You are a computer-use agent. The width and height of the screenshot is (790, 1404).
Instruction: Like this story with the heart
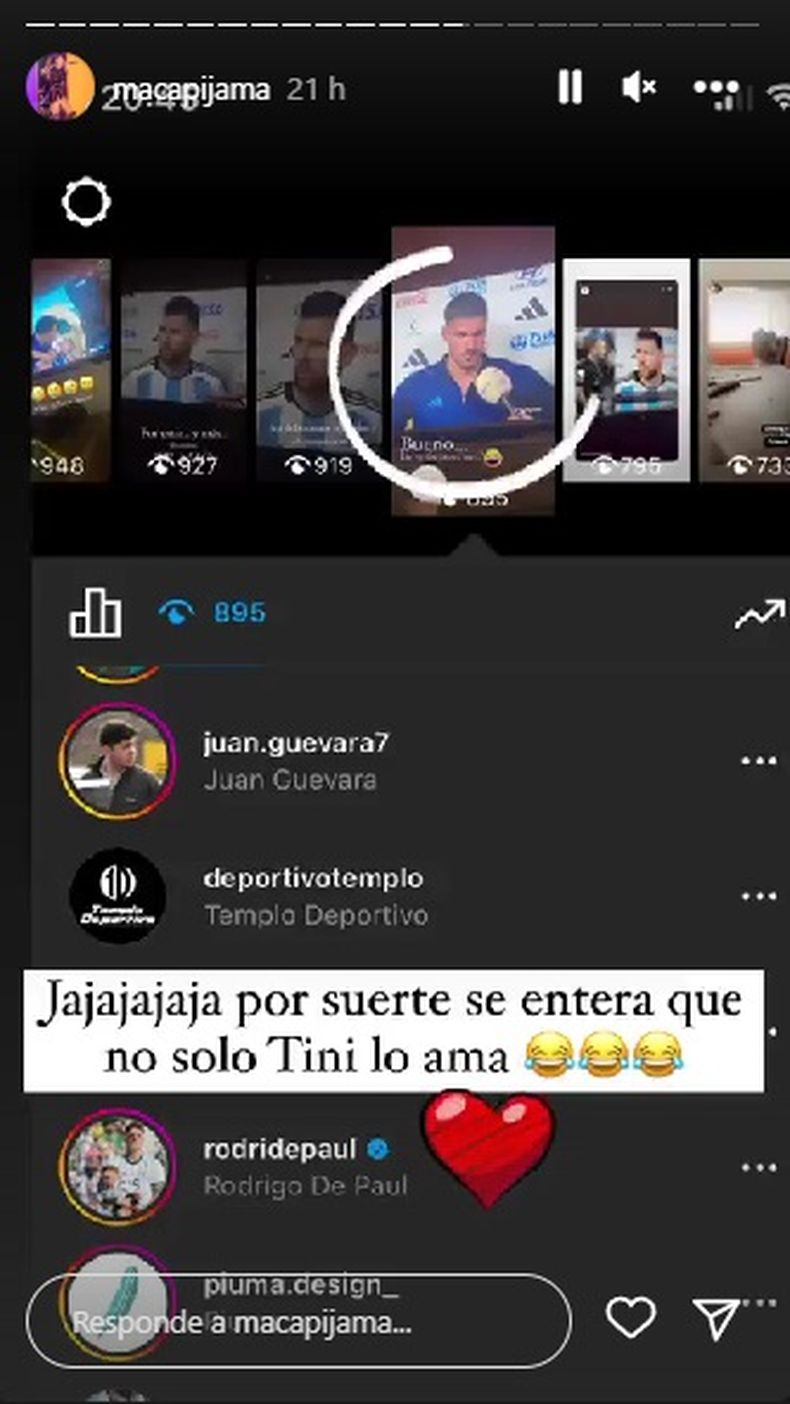632,1318
